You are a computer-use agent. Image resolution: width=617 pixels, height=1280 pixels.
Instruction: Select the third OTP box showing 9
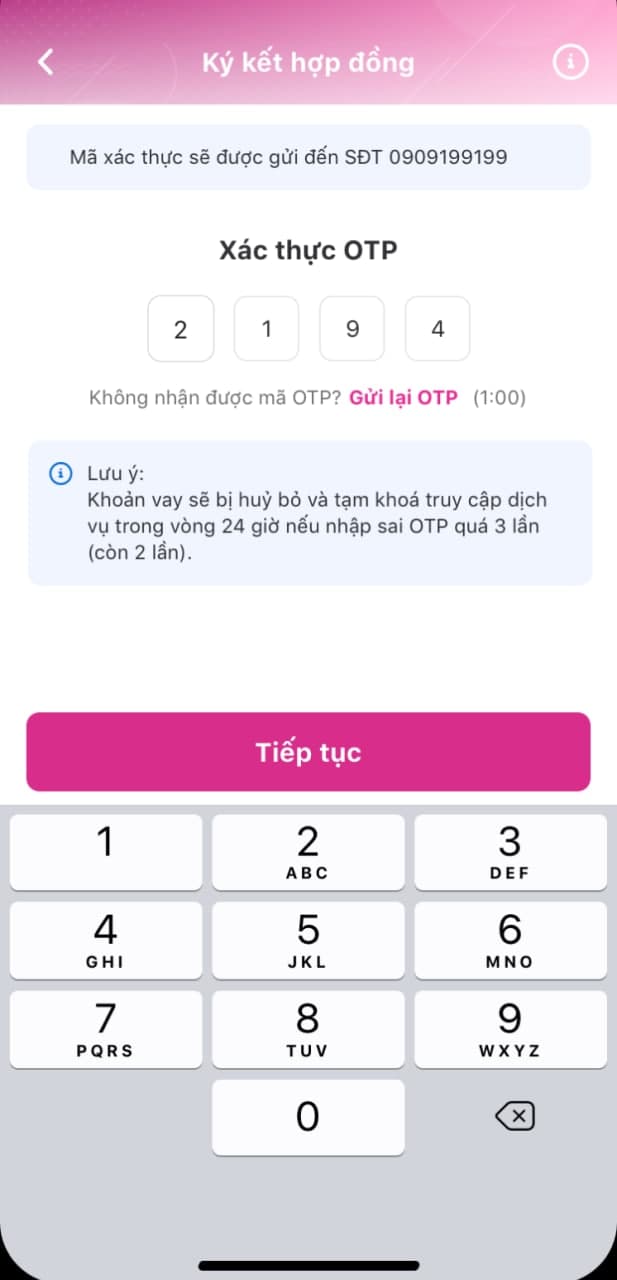tap(352, 329)
